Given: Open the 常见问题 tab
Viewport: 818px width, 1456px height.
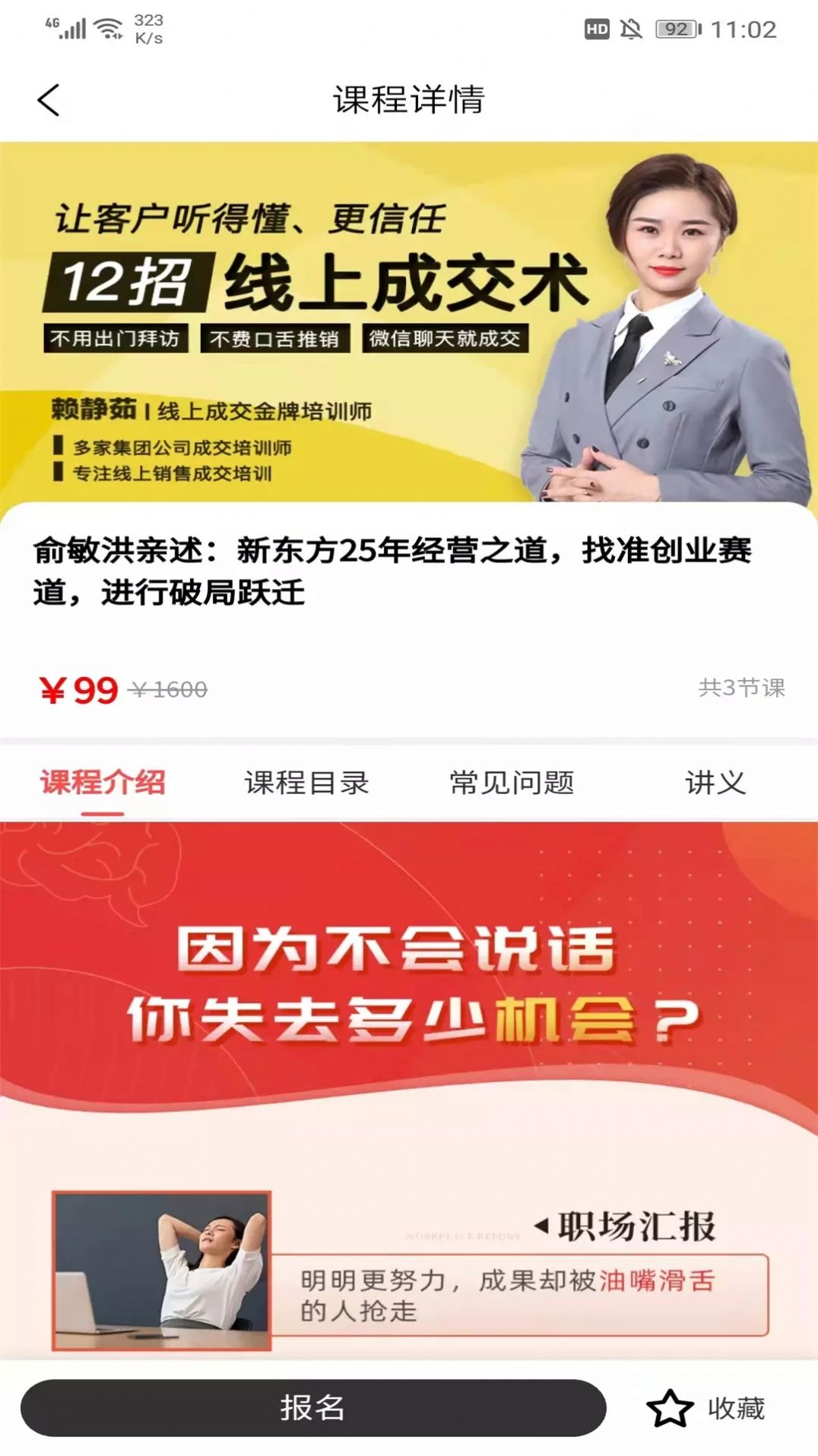Looking at the screenshot, I should (x=511, y=783).
